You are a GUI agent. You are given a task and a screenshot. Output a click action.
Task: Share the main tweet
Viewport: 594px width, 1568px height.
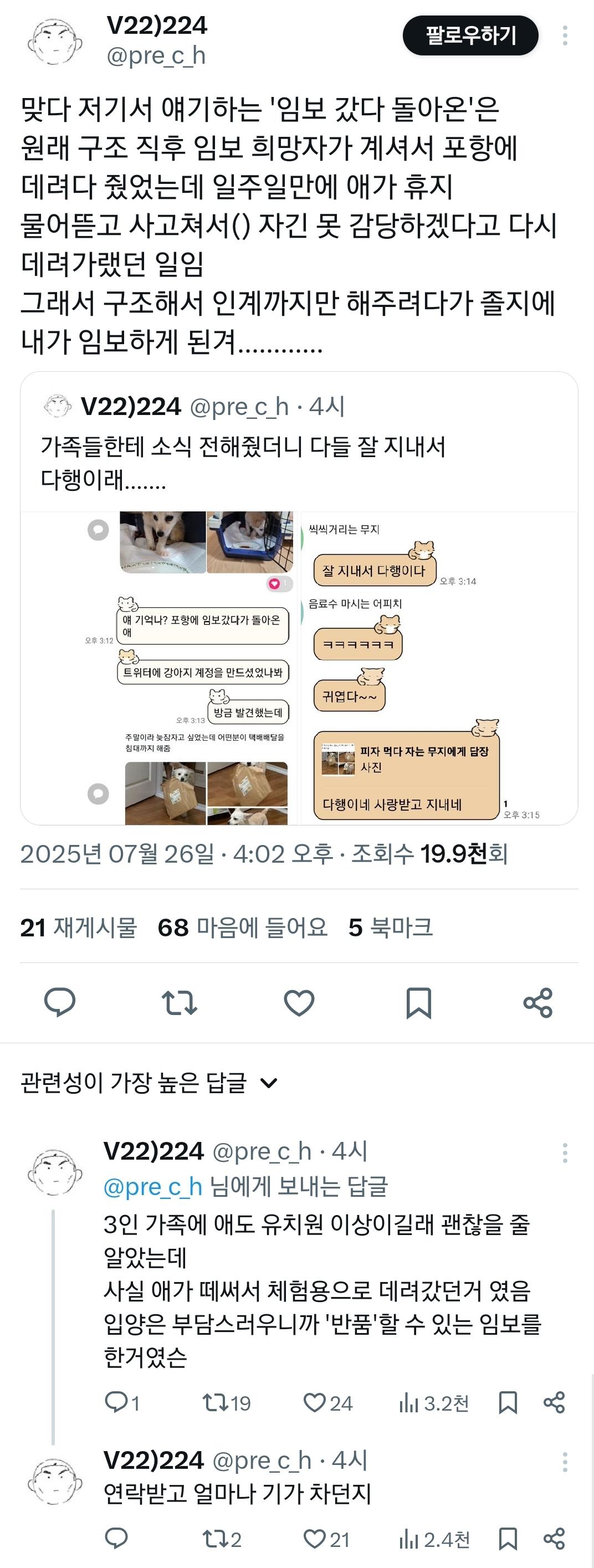537,1002
